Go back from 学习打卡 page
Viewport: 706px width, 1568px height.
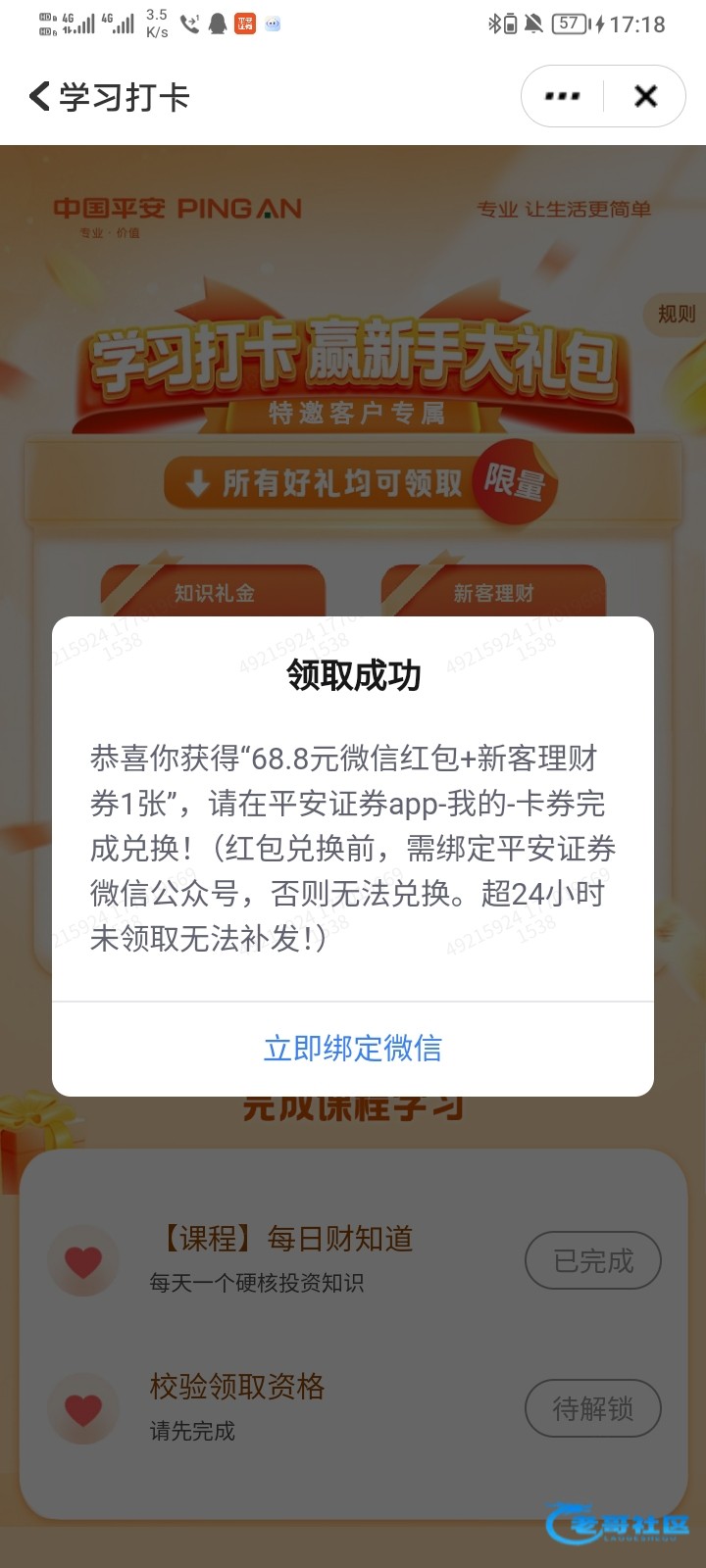(41, 96)
